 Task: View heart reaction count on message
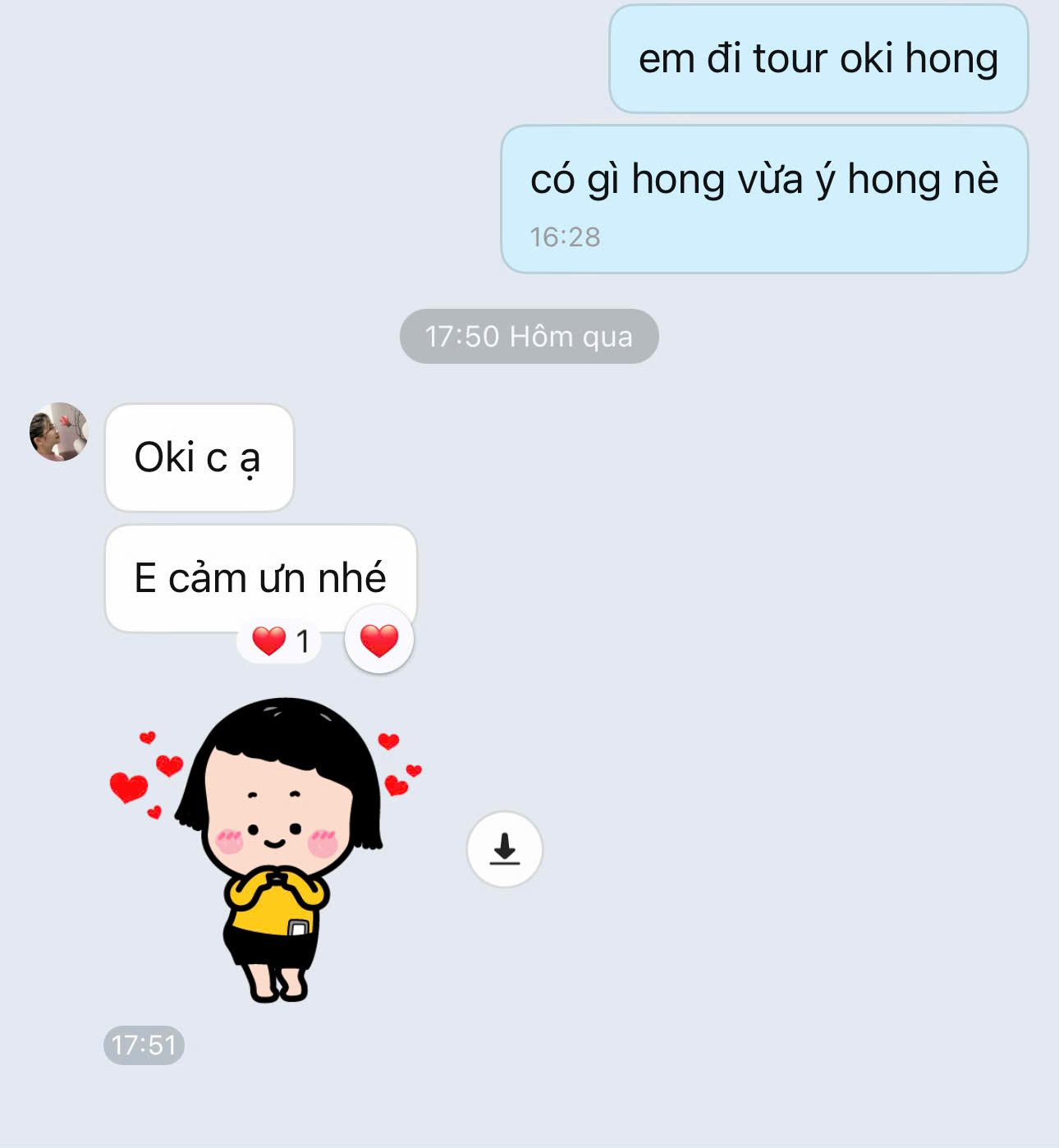(x=280, y=641)
